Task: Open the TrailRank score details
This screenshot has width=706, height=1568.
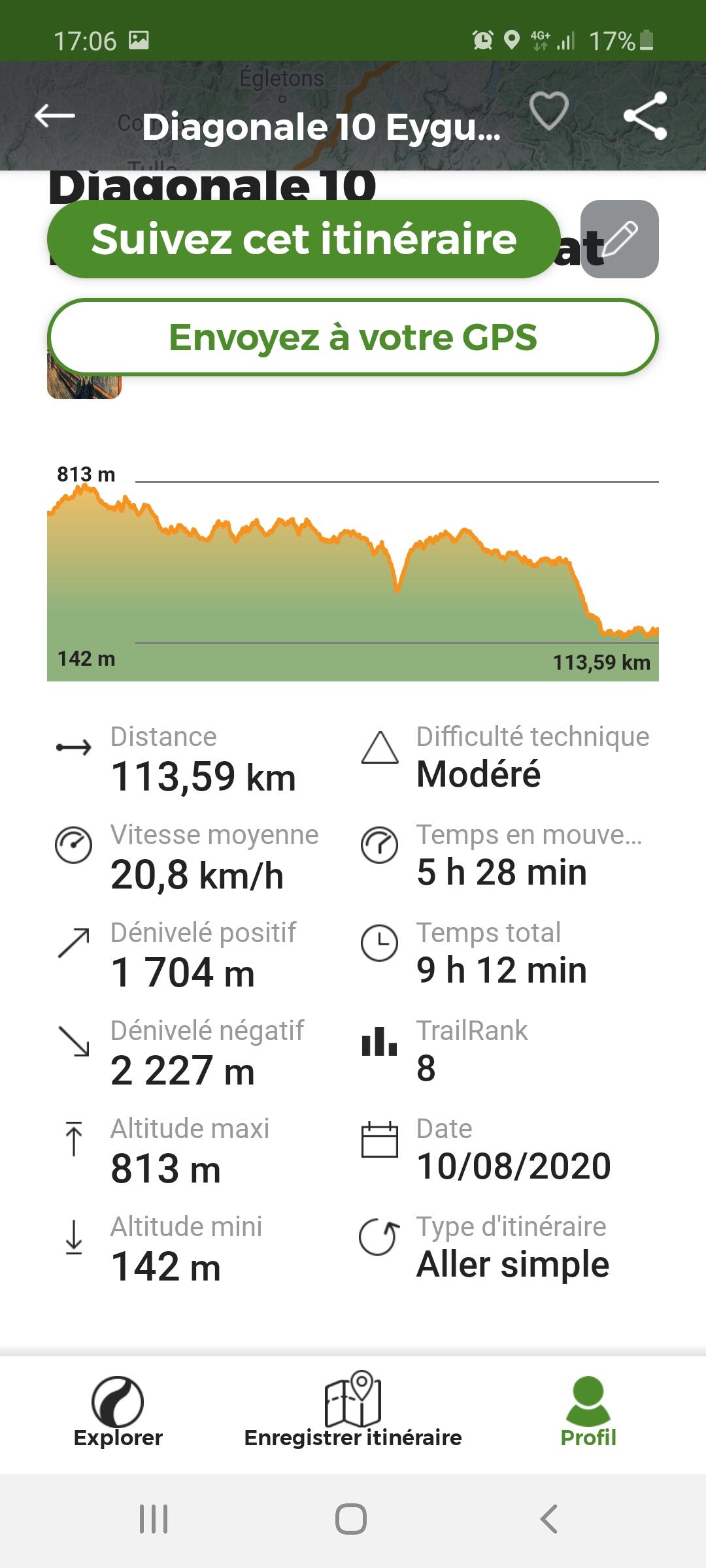Action: tap(445, 1051)
